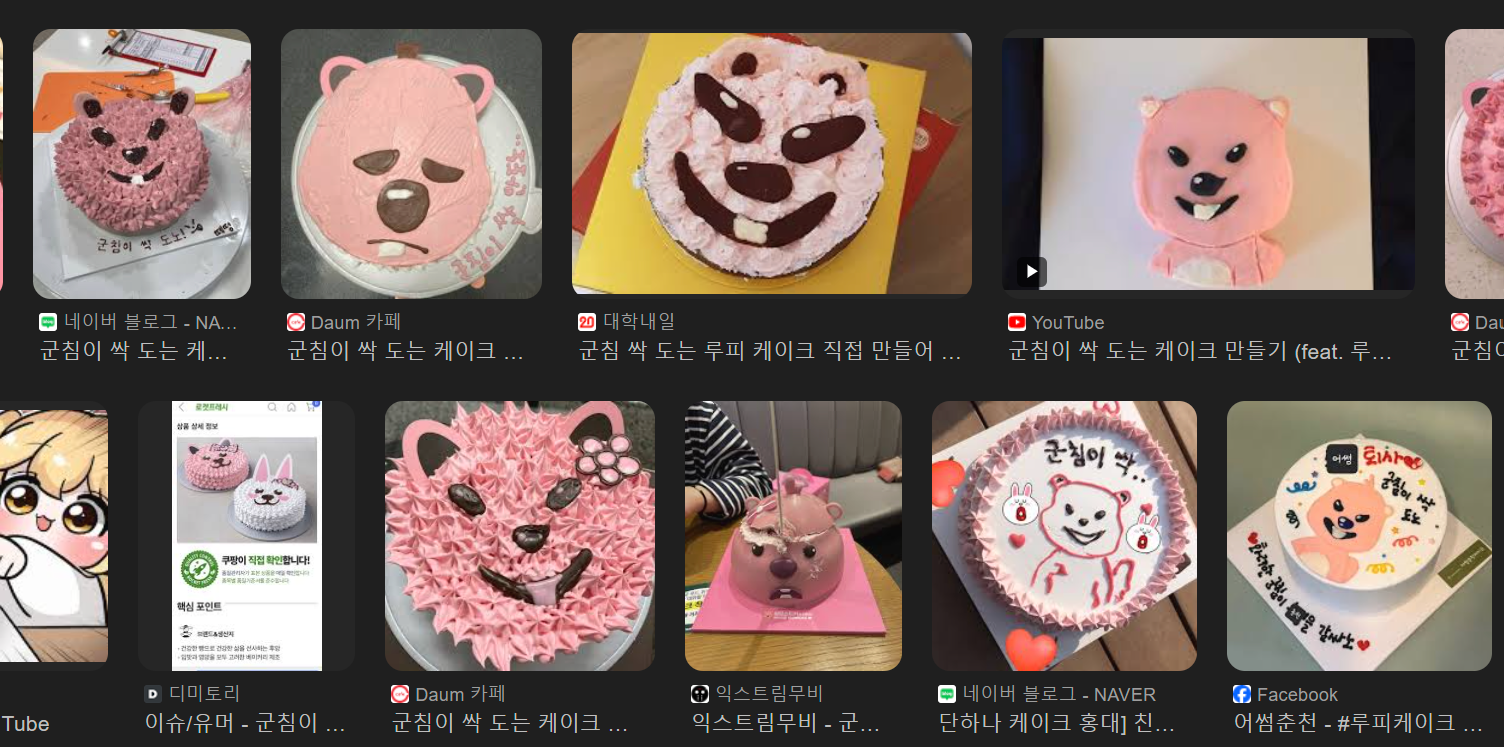
Task: Open the 디미토리 product page screenshot result
Action: click(246, 535)
